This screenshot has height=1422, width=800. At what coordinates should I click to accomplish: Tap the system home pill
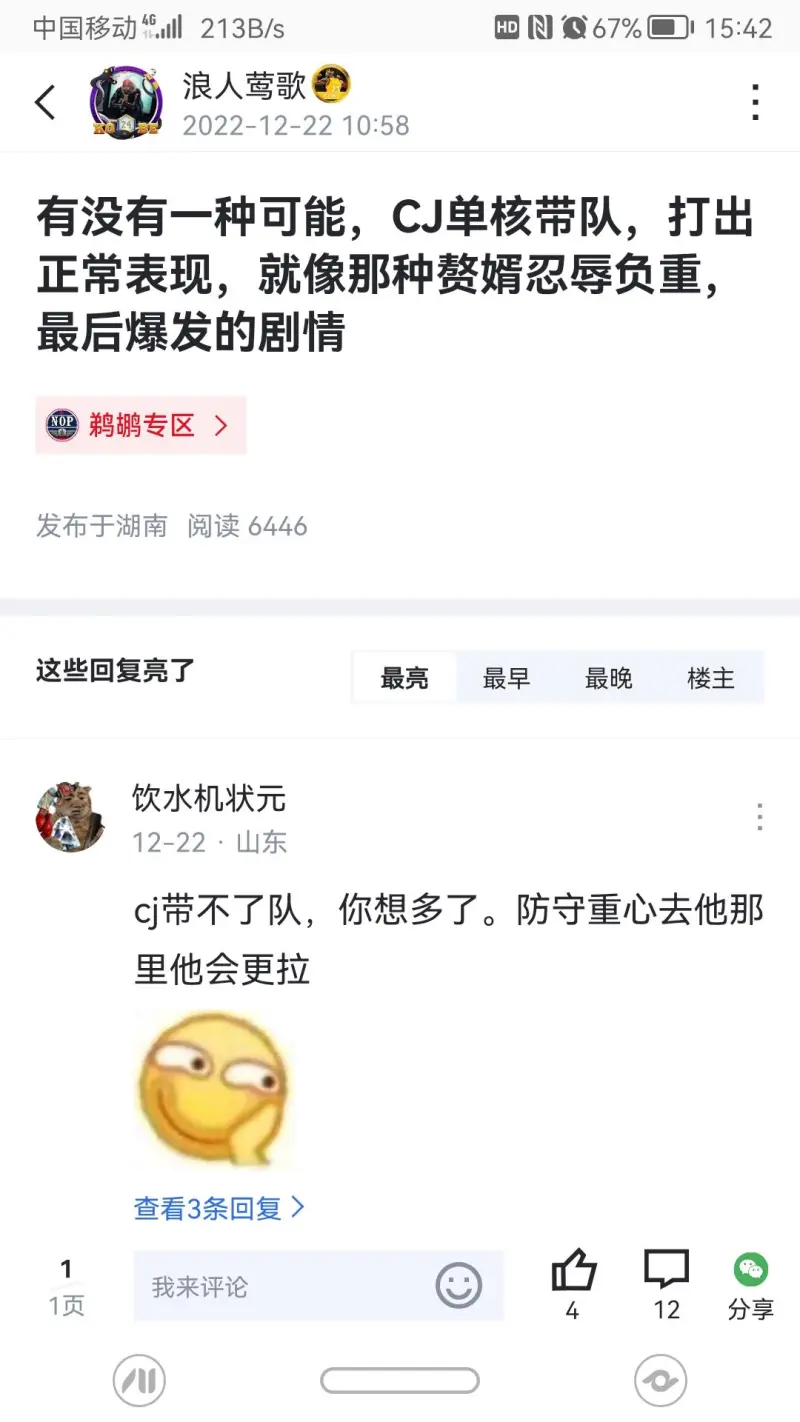coord(399,1382)
